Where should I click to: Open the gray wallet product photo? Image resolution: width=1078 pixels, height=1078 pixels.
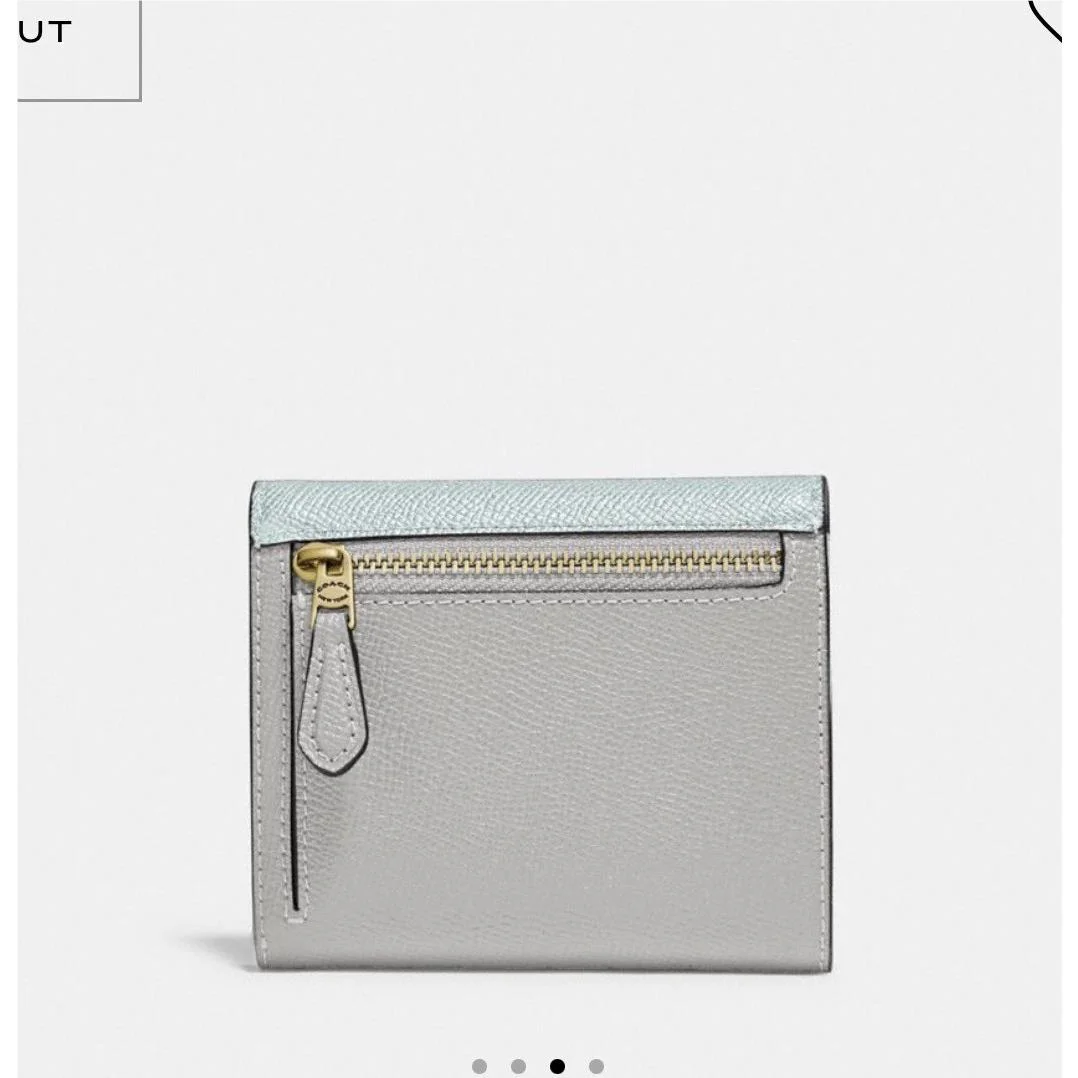[x=541, y=725]
